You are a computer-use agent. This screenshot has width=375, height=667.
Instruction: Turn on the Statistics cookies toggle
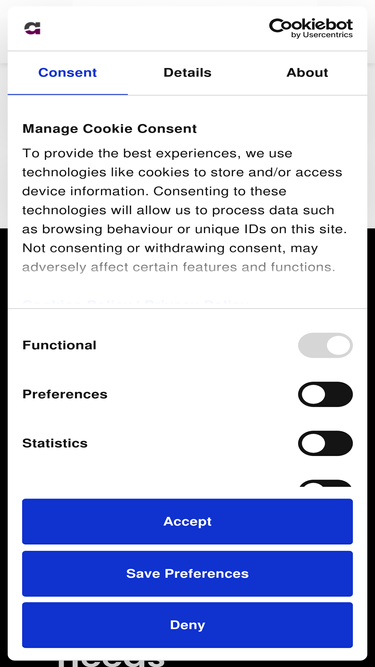tap(325, 443)
